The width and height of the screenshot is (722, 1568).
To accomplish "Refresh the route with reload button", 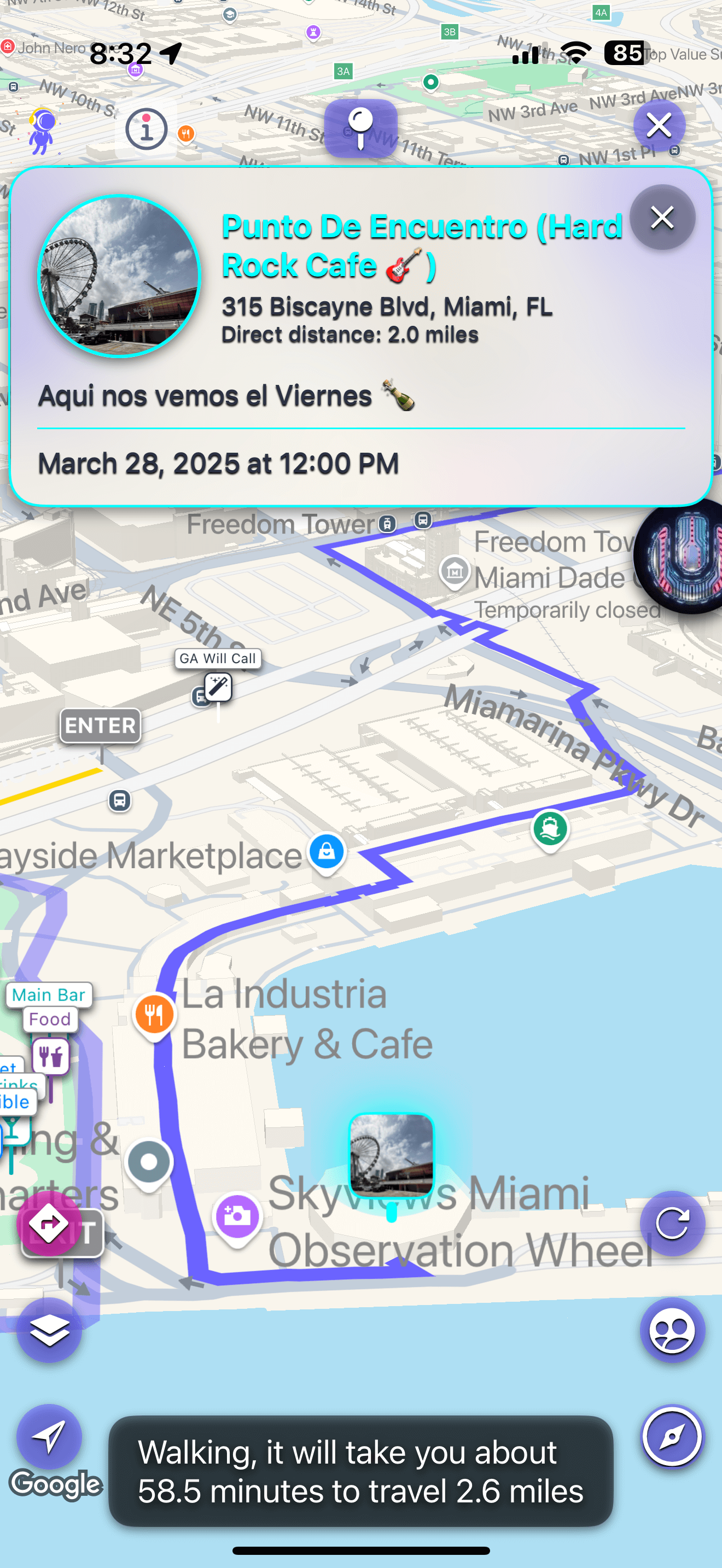I will pos(672,1224).
